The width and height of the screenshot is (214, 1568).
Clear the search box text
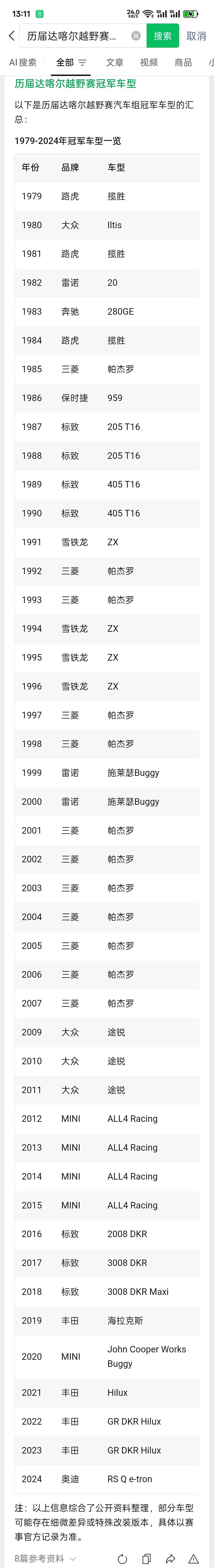tap(136, 36)
